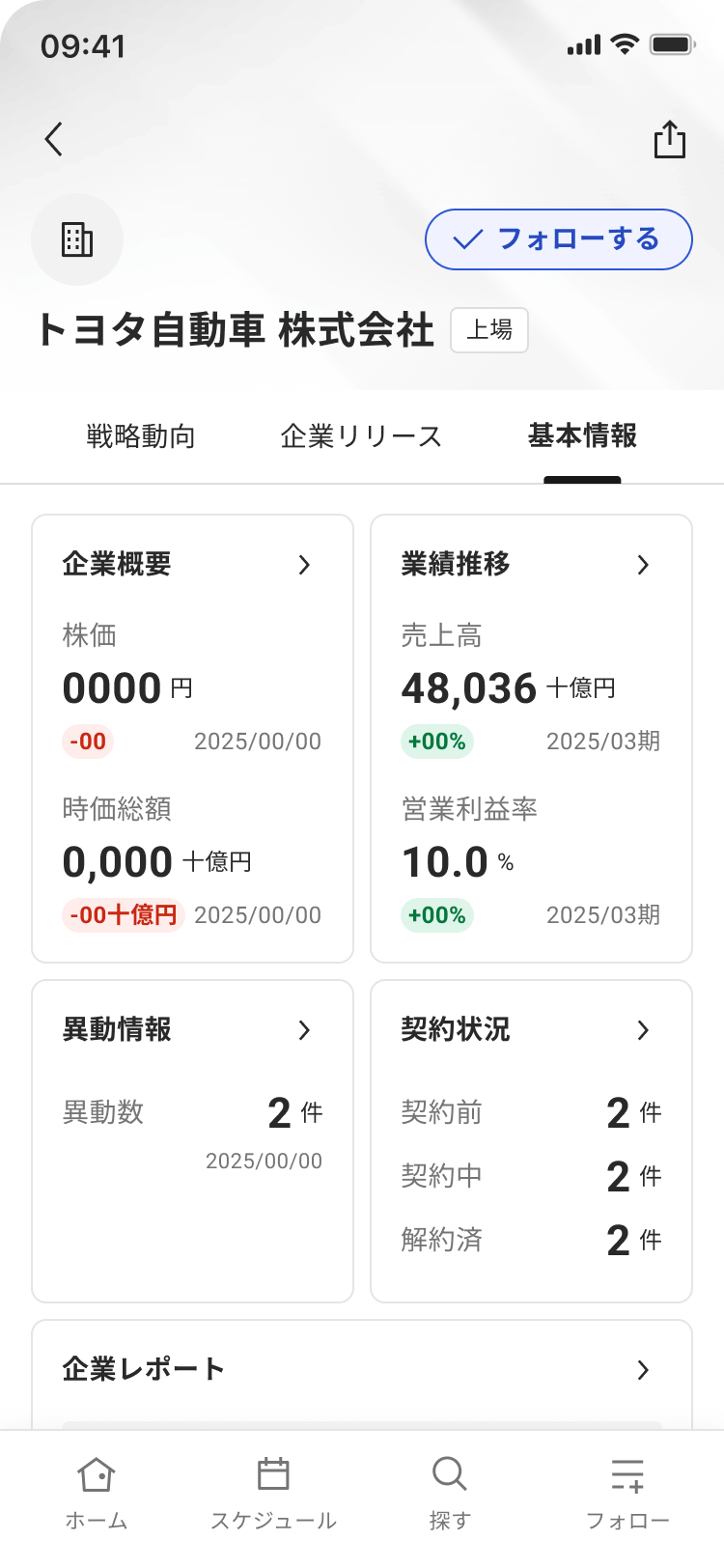This screenshot has height=1568, width=724.
Task: Share this company page
Action: (669, 139)
